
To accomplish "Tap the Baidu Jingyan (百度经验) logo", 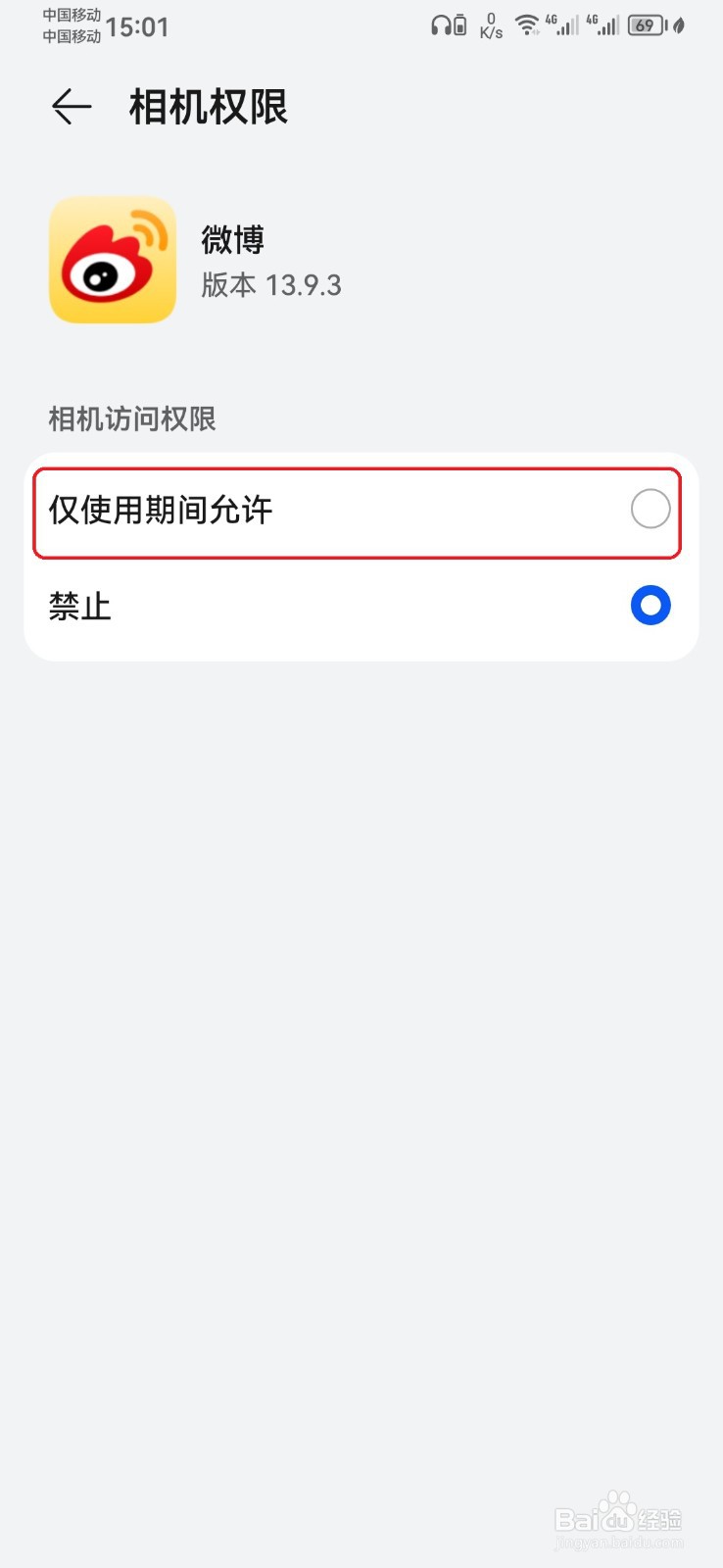I will 619,1519.
